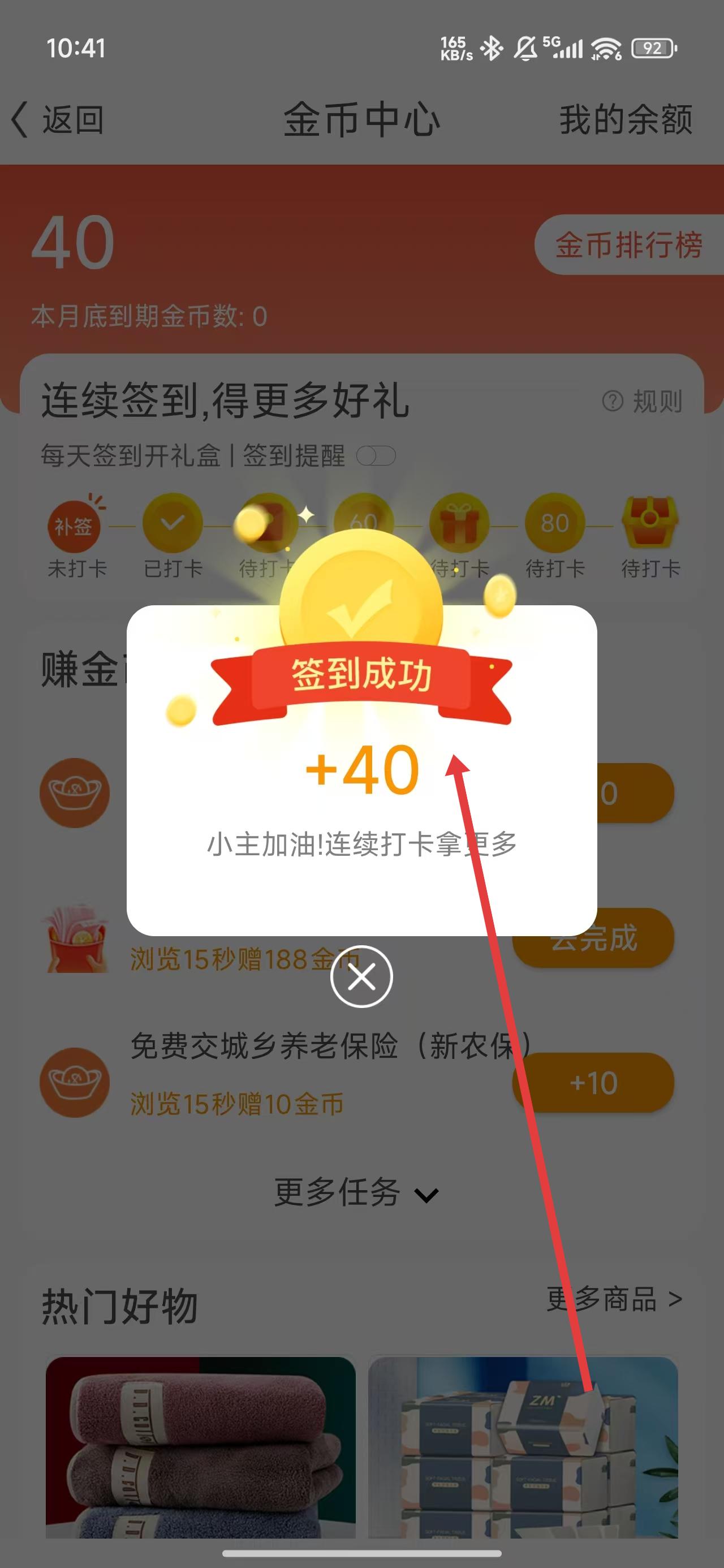Toggle the 签到提醒 switch
724x1568 pixels.
[x=376, y=456]
